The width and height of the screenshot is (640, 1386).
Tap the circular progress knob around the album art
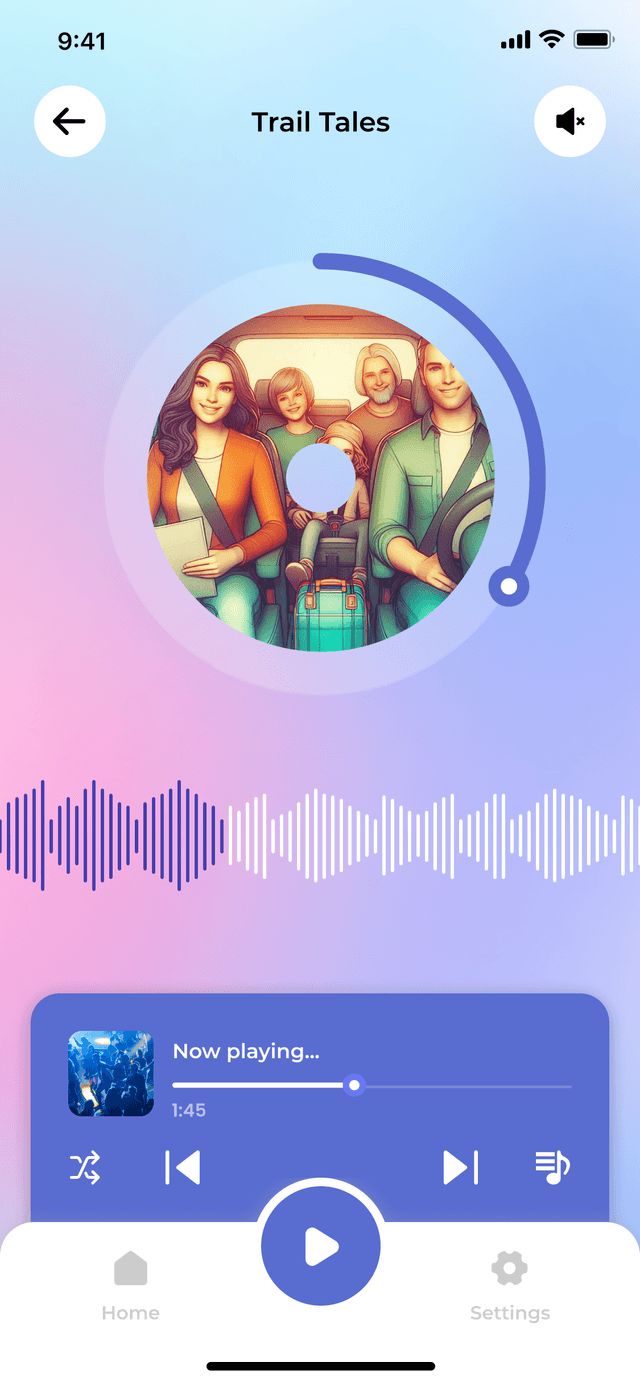pos(508,586)
